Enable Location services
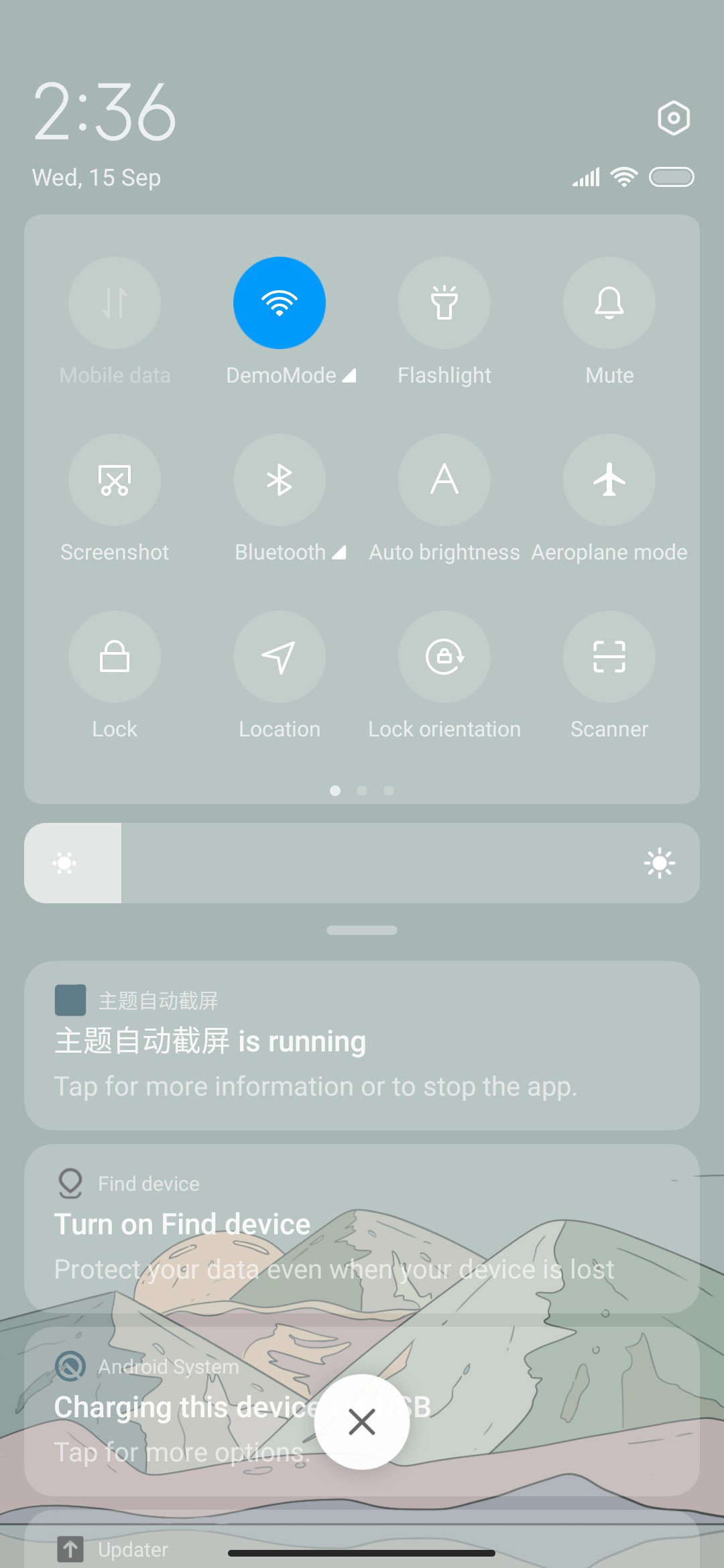The width and height of the screenshot is (724, 1568). 280,657
